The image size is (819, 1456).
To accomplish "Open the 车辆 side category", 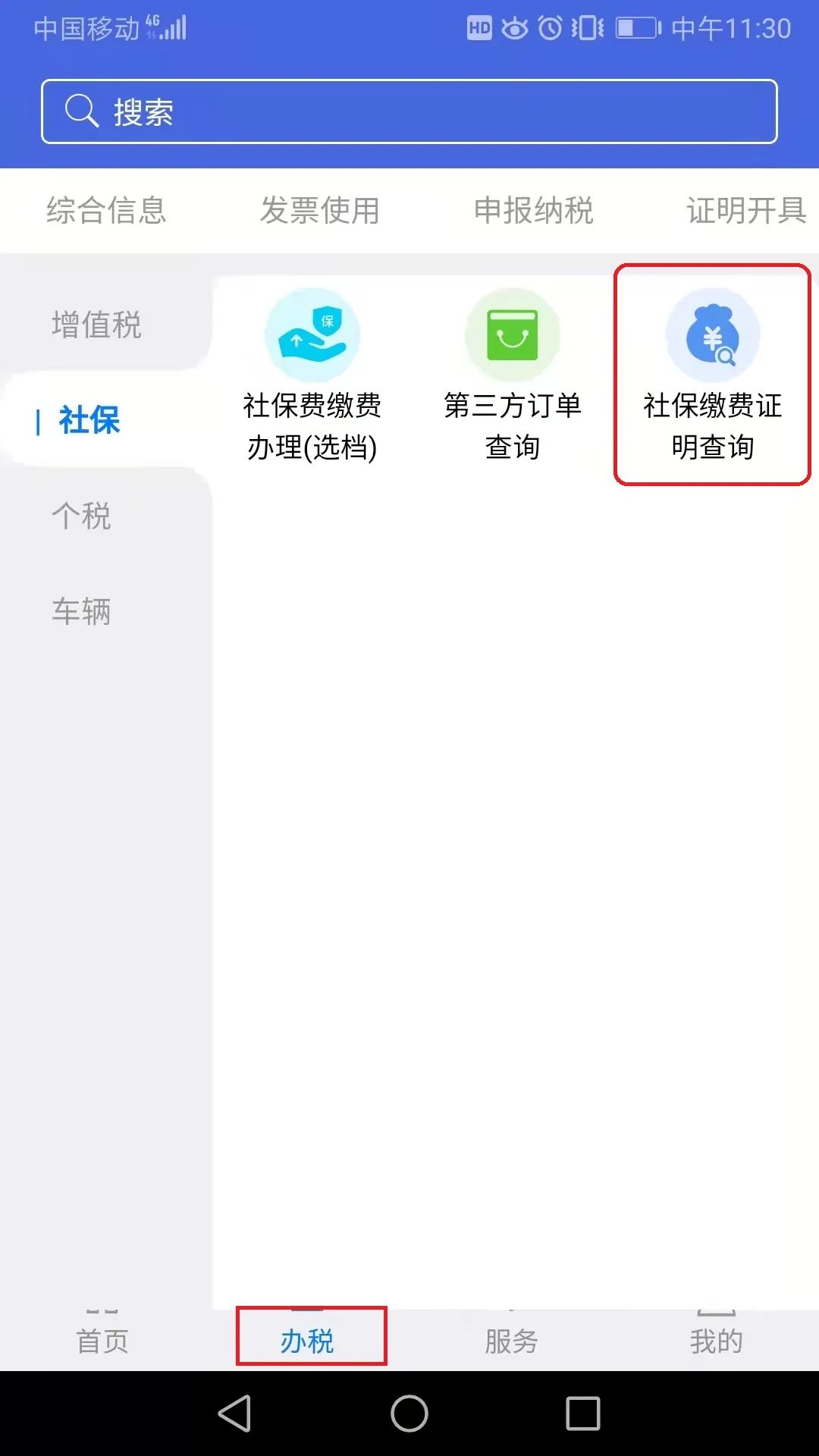I will (81, 611).
